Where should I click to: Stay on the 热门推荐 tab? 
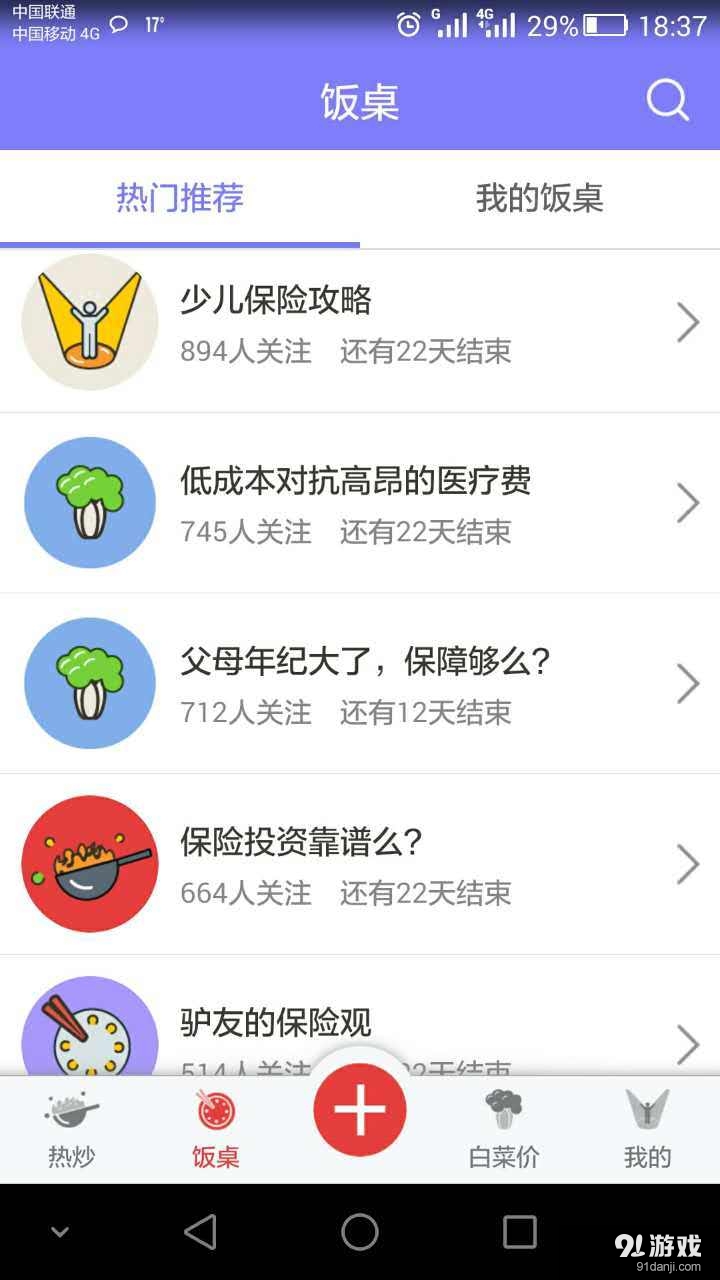(x=180, y=200)
